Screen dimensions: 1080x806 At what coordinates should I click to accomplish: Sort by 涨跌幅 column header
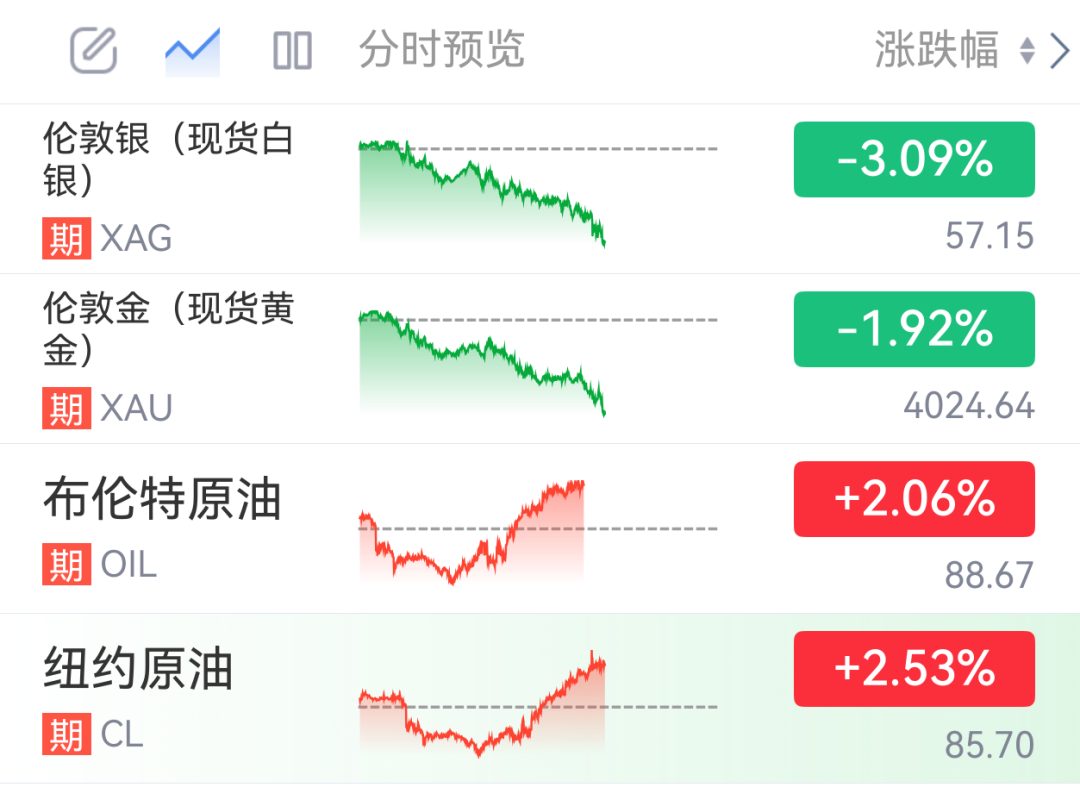(953, 50)
